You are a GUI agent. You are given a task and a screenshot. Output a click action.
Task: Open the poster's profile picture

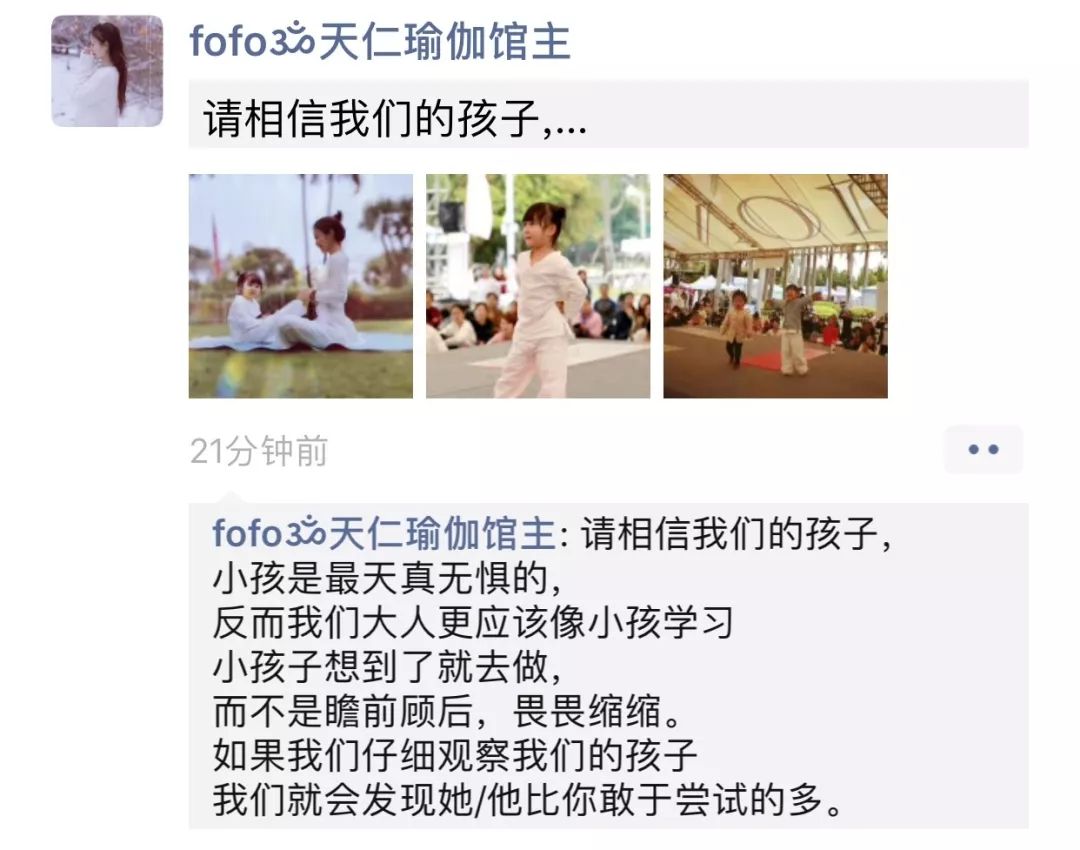click(107, 71)
